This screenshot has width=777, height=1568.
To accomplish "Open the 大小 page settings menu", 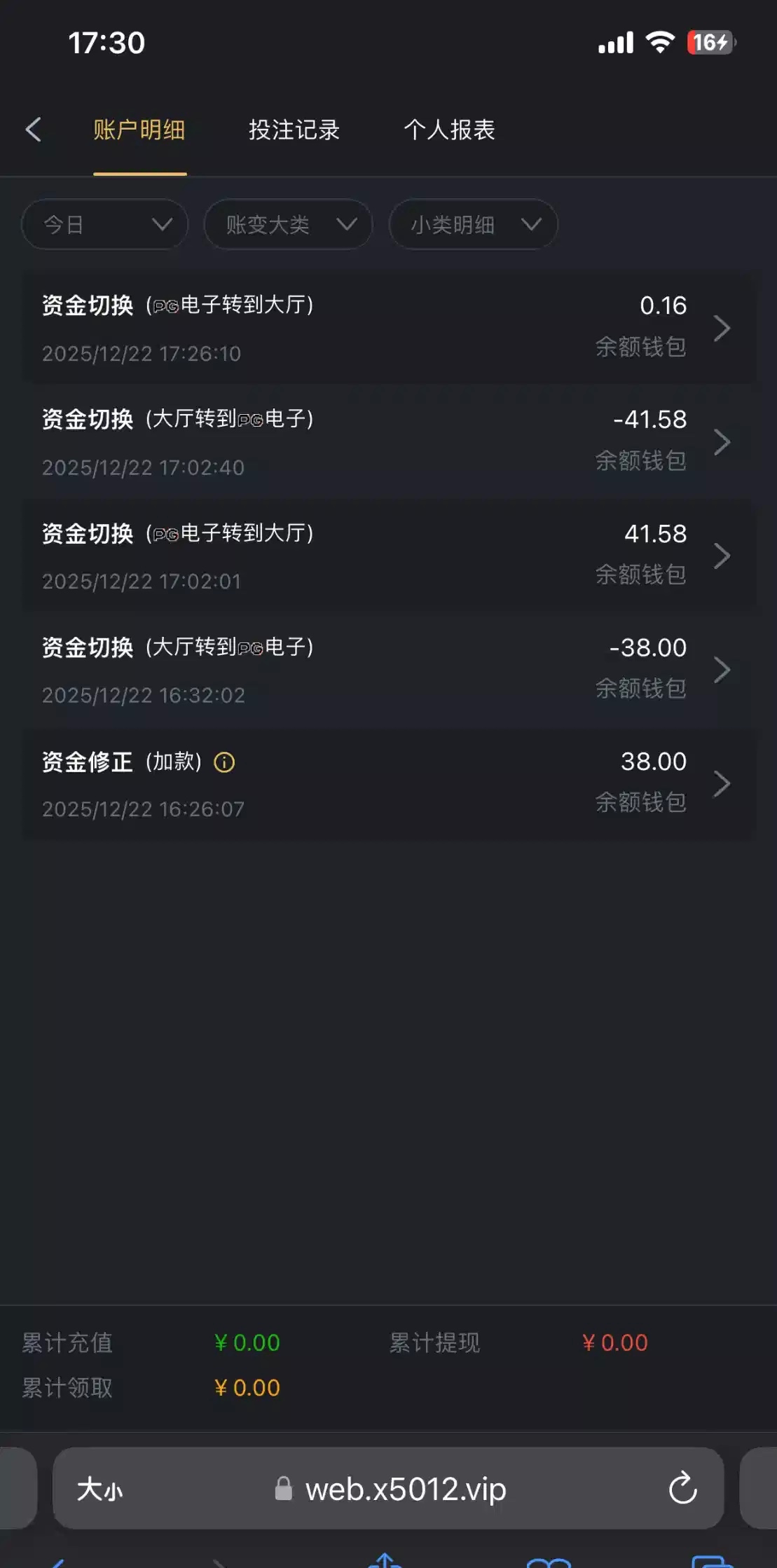I will (99, 1489).
